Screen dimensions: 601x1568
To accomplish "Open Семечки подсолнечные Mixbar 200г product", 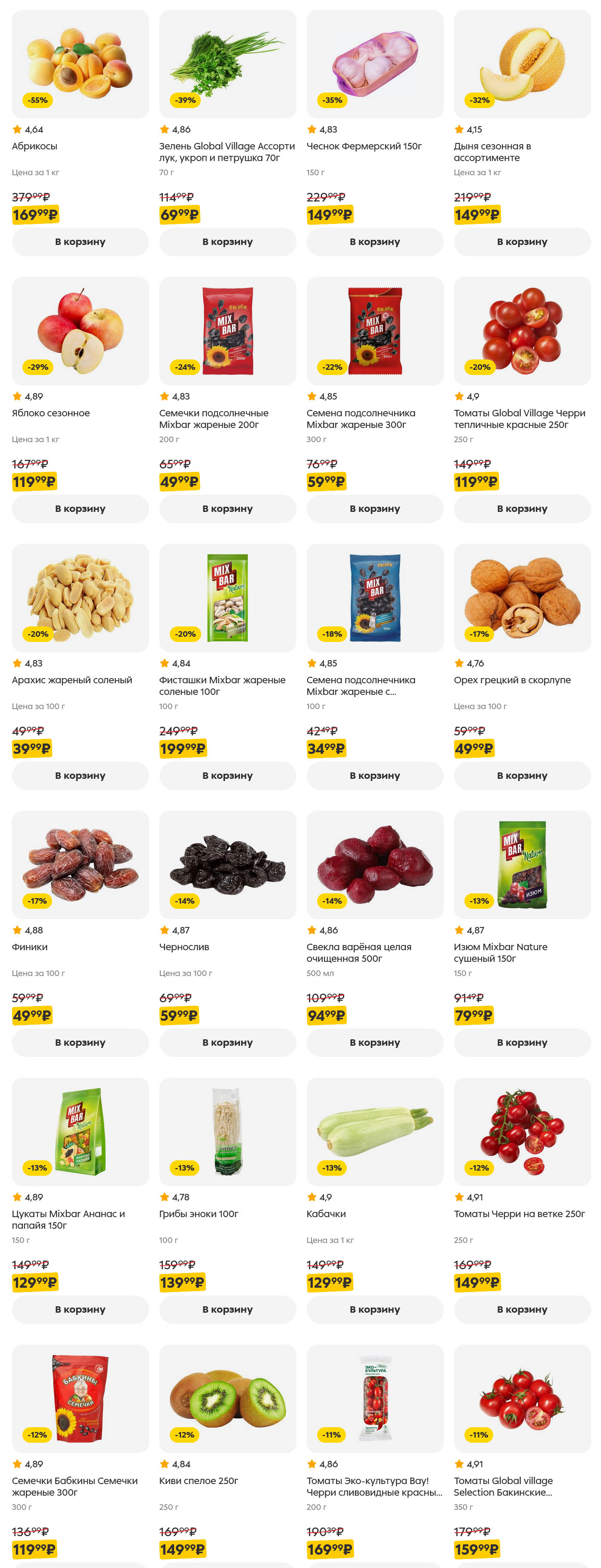I will tap(227, 331).
